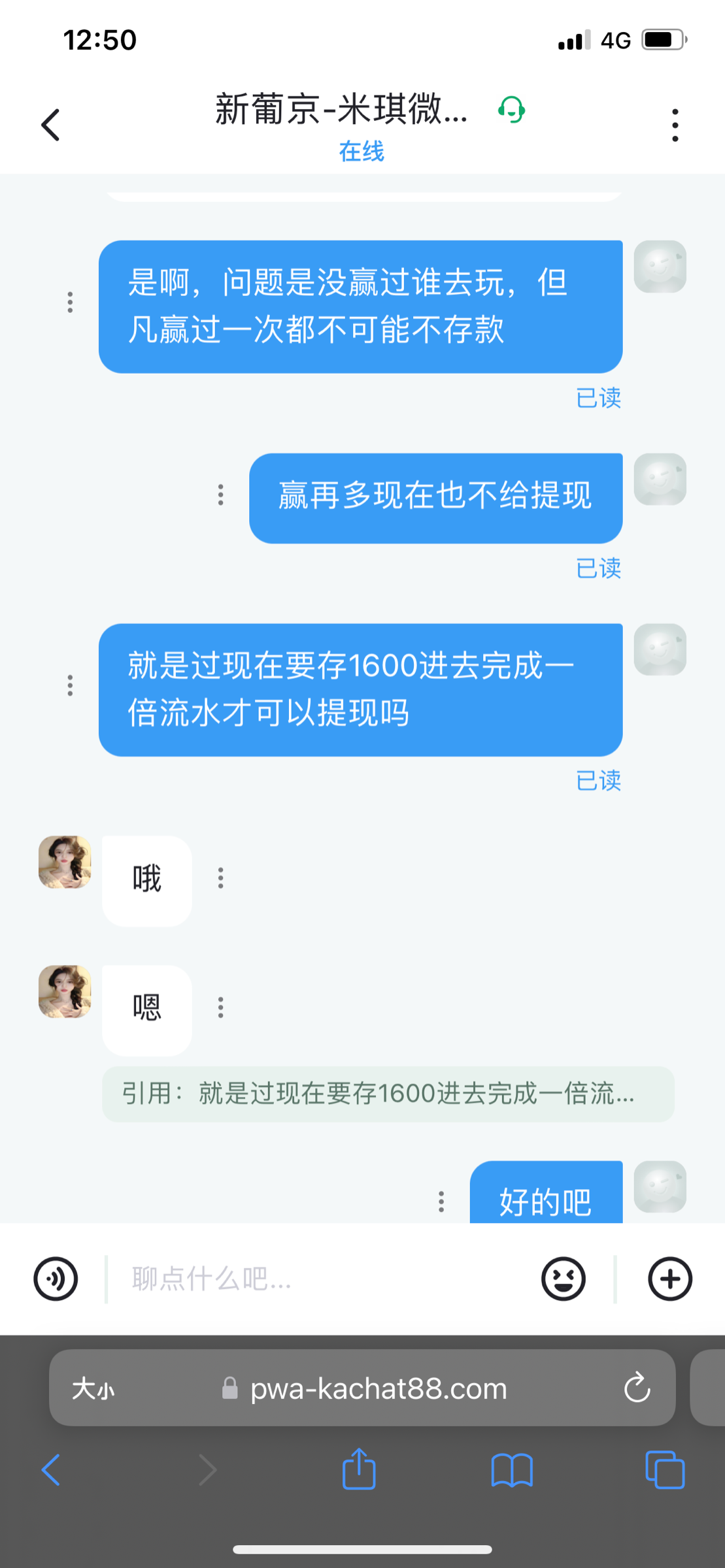The width and height of the screenshot is (725, 1568).
Task: Open options for the 赢再多现在也不给提现 message
Action: [x=220, y=497]
